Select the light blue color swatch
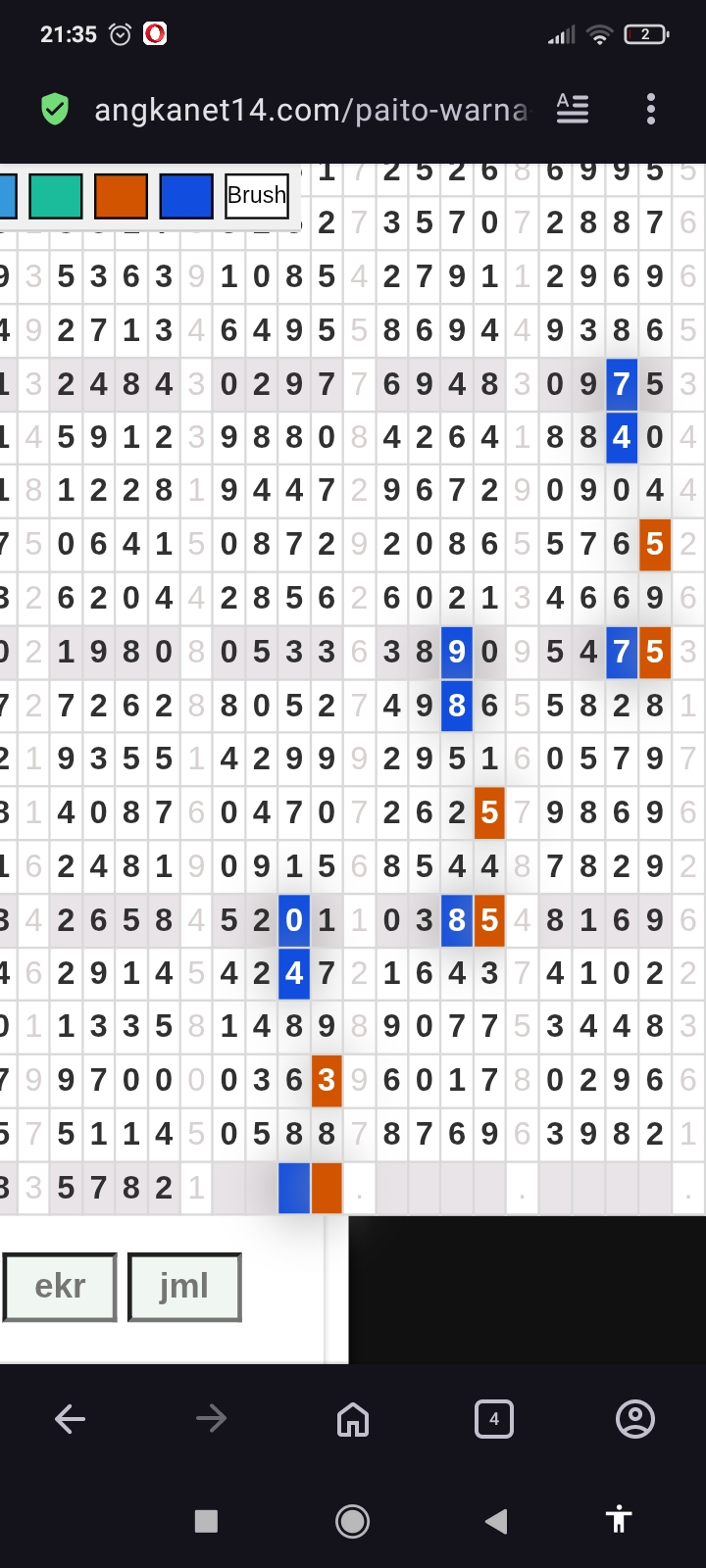 (x=8, y=196)
